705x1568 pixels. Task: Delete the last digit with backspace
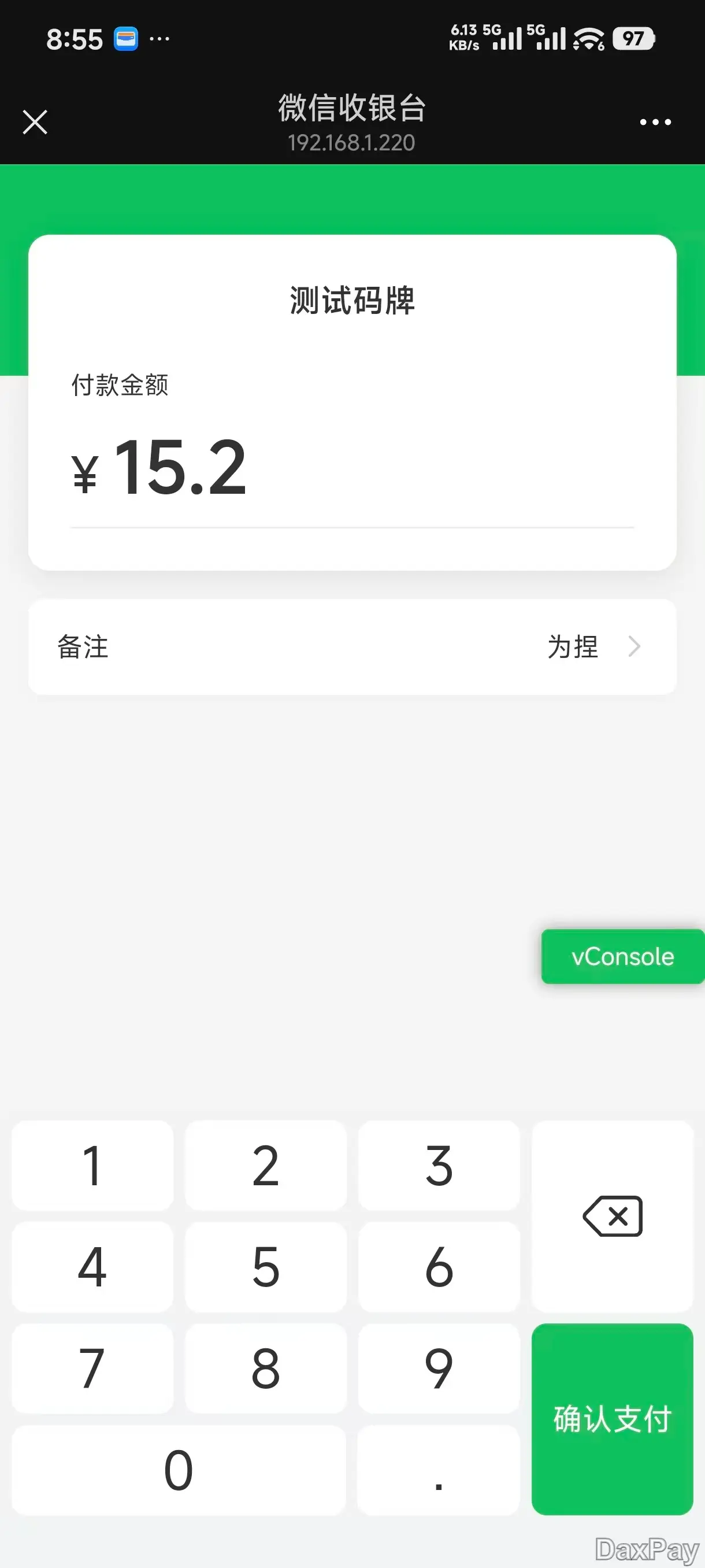[613, 1216]
